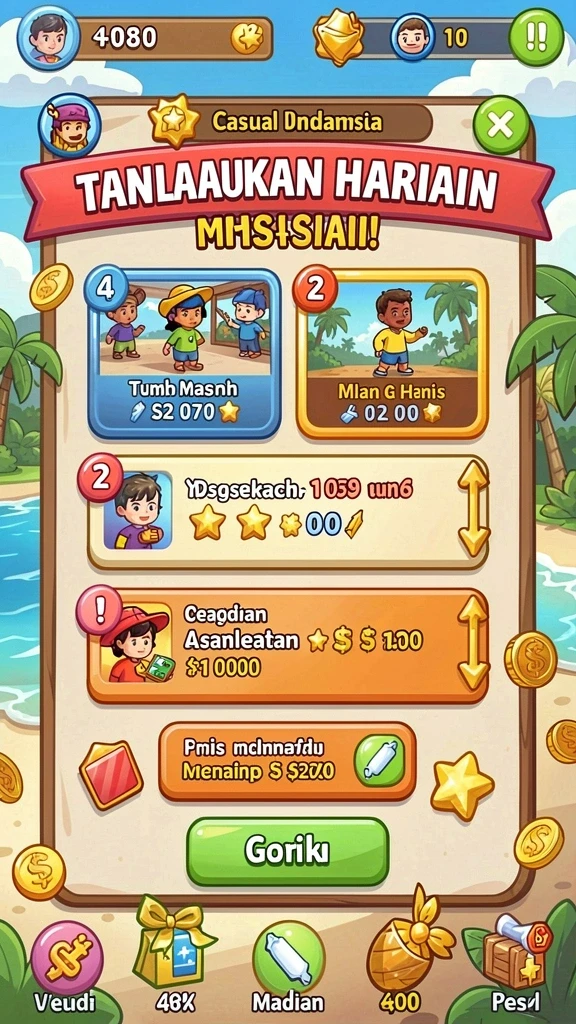Open the Tumh Masnh mission card
The width and height of the screenshot is (576, 1024).
[184, 354]
